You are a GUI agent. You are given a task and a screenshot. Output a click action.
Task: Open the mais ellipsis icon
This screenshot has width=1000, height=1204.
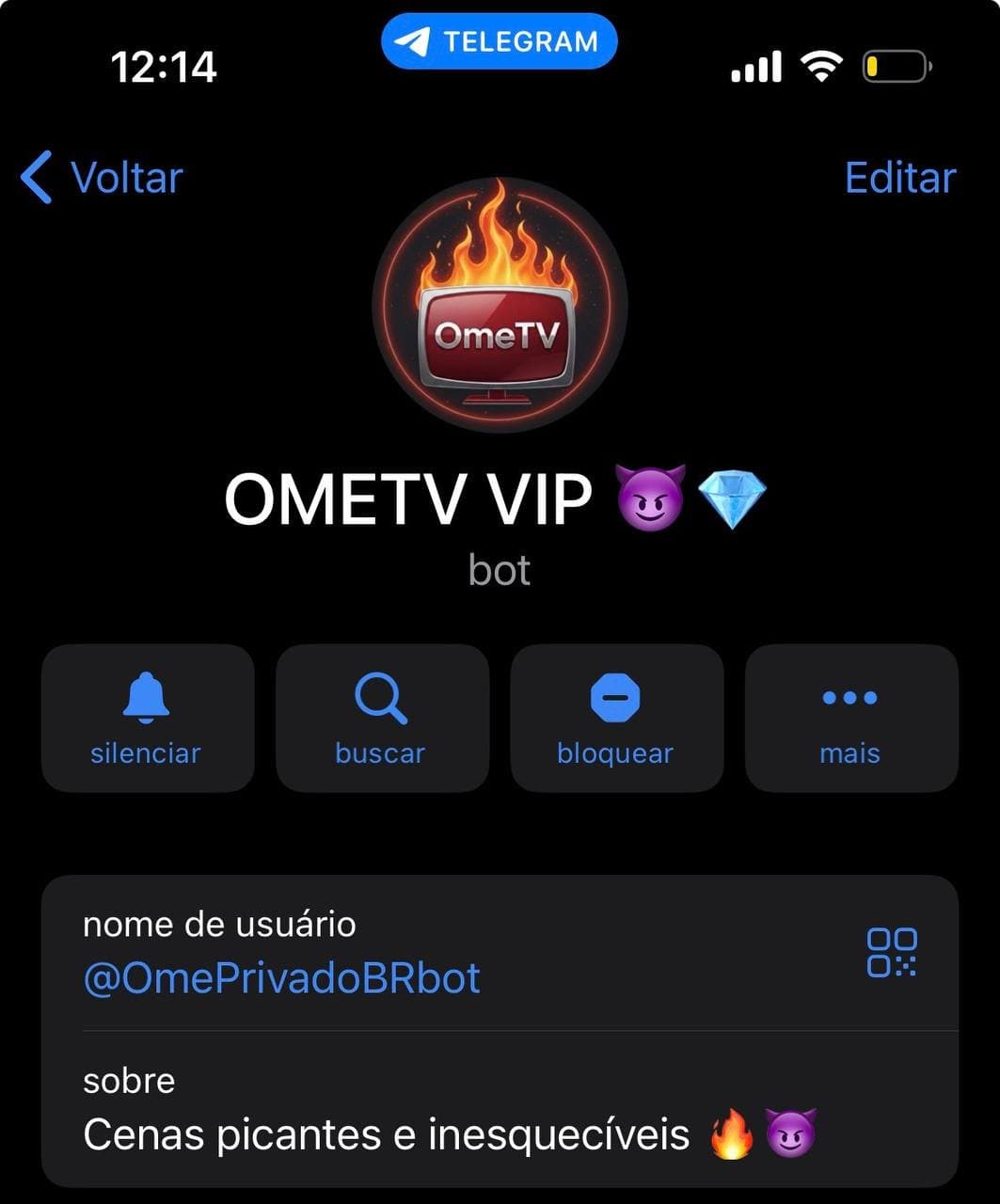pyautogui.click(x=848, y=696)
